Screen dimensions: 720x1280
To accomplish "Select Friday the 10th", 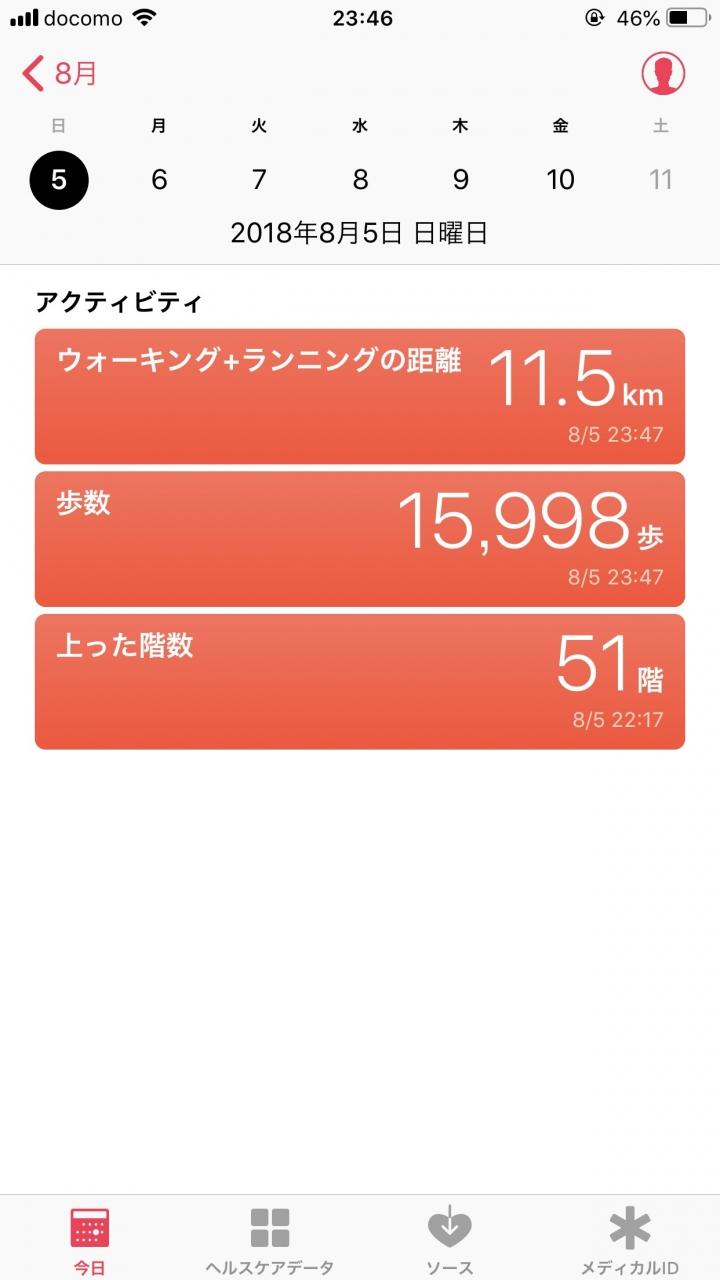I will click(560, 180).
